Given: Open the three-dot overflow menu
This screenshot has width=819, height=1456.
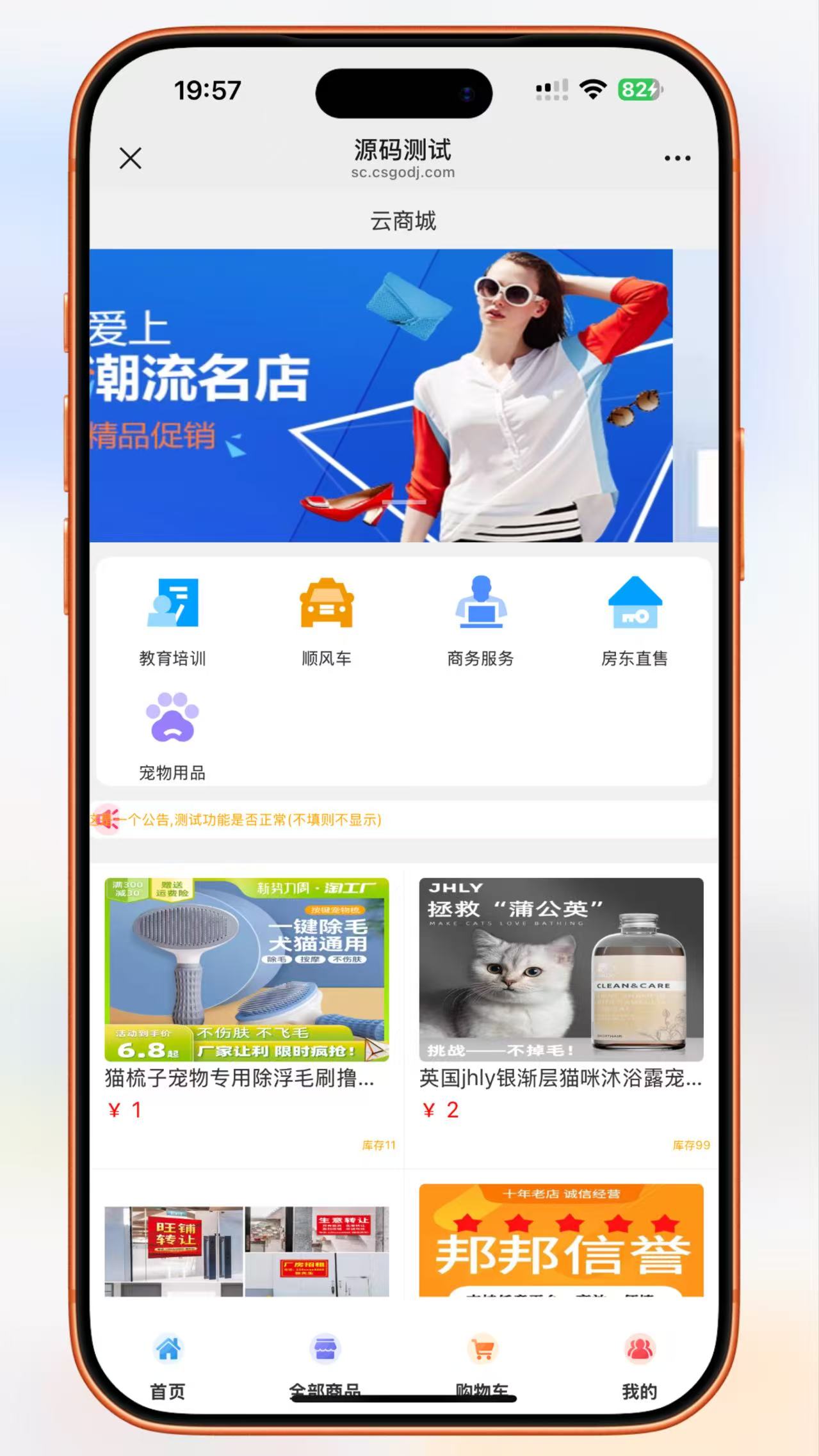Looking at the screenshot, I should [677, 158].
